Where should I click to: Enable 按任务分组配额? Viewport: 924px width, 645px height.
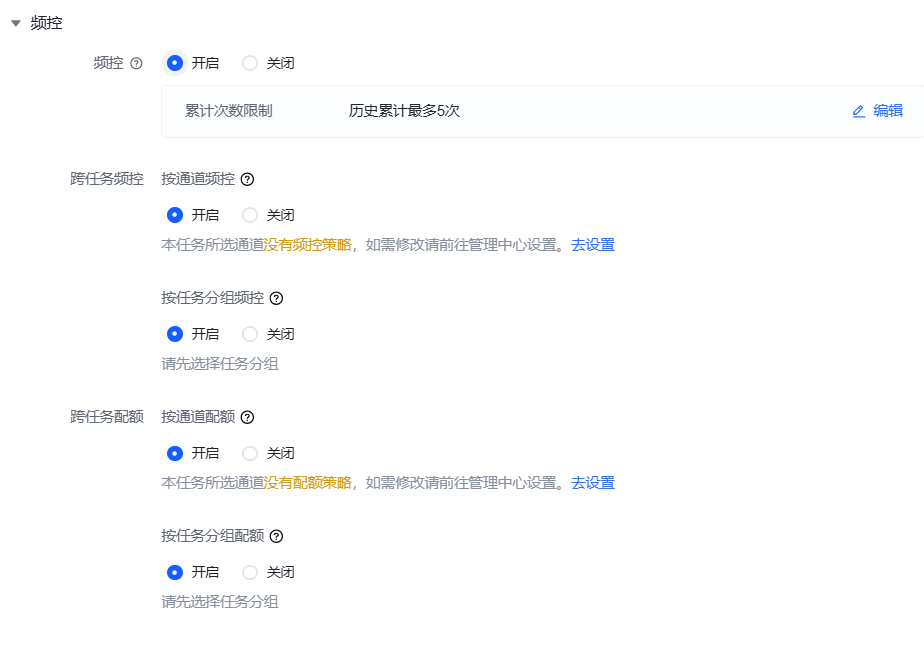click(175, 572)
